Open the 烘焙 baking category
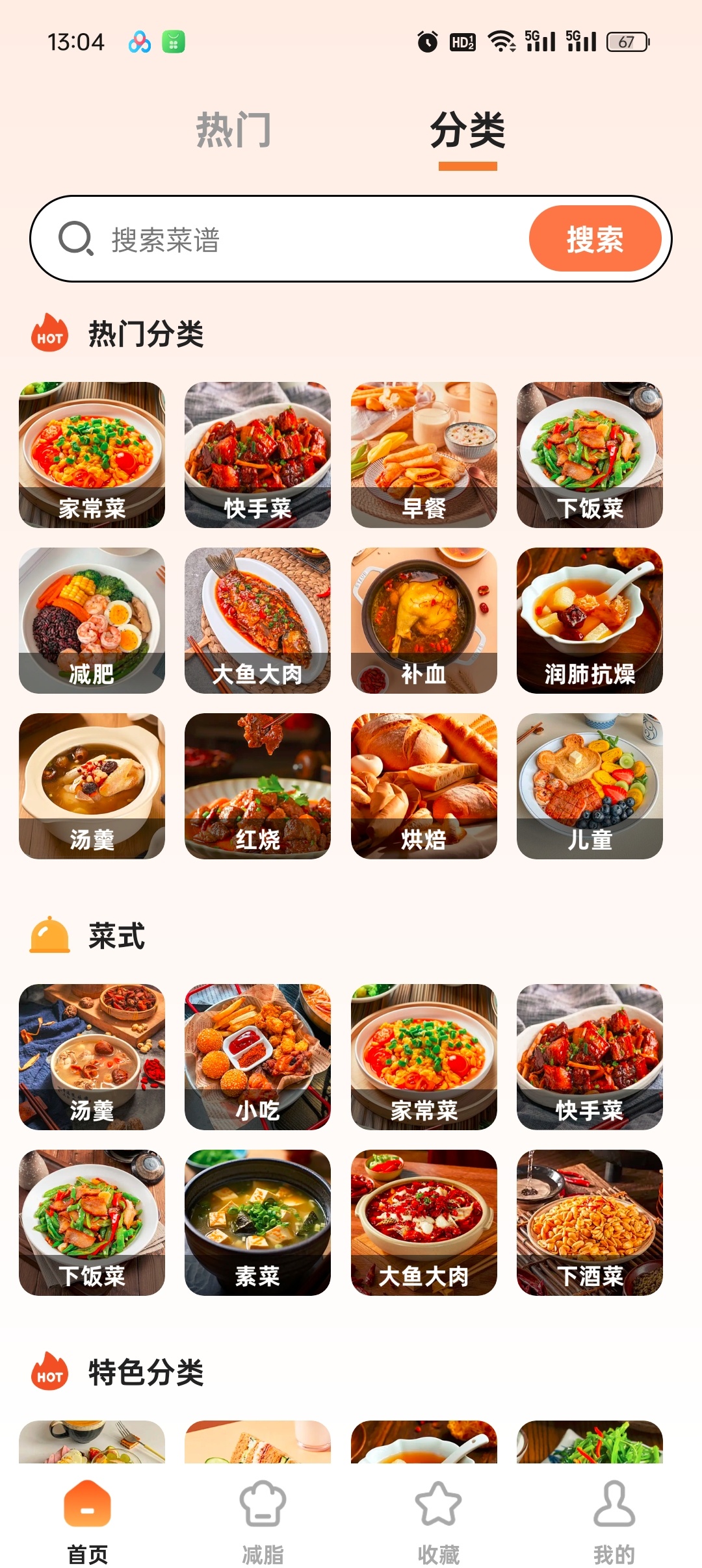The image size is (702, 1568). pyautogui.click(x=424, y=785)
